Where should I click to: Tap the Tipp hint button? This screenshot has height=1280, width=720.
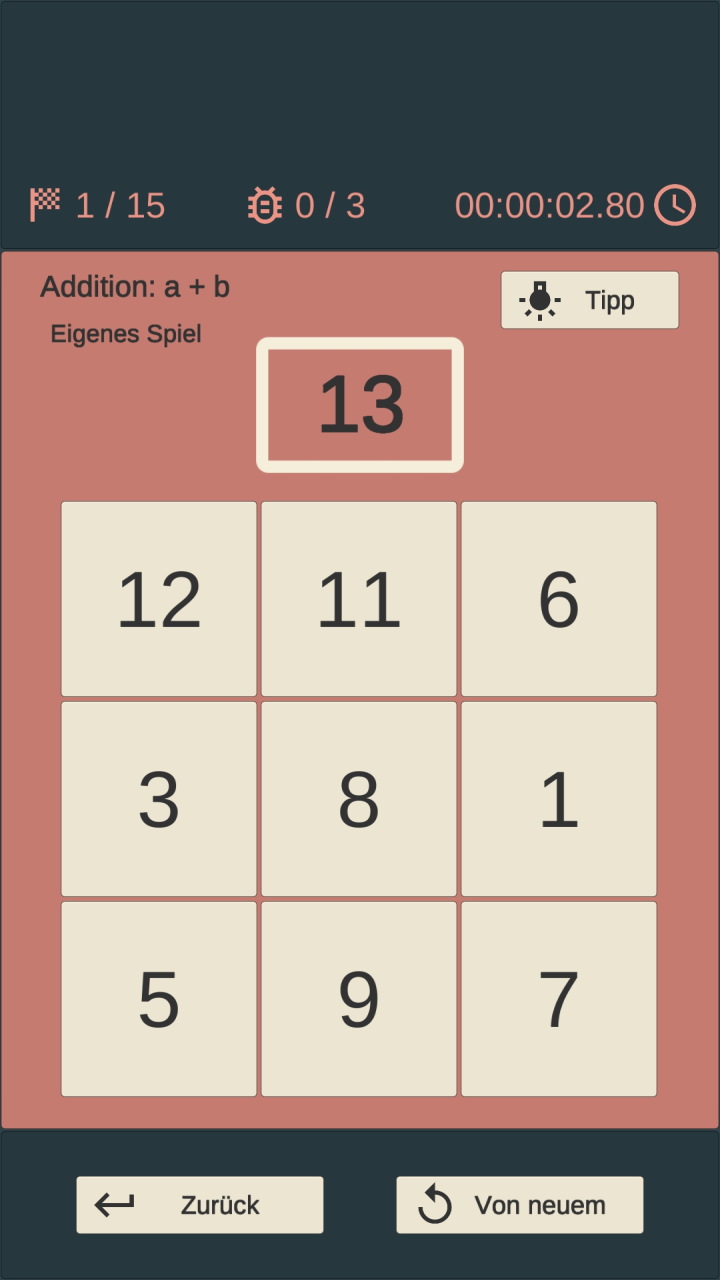point(590,300)
